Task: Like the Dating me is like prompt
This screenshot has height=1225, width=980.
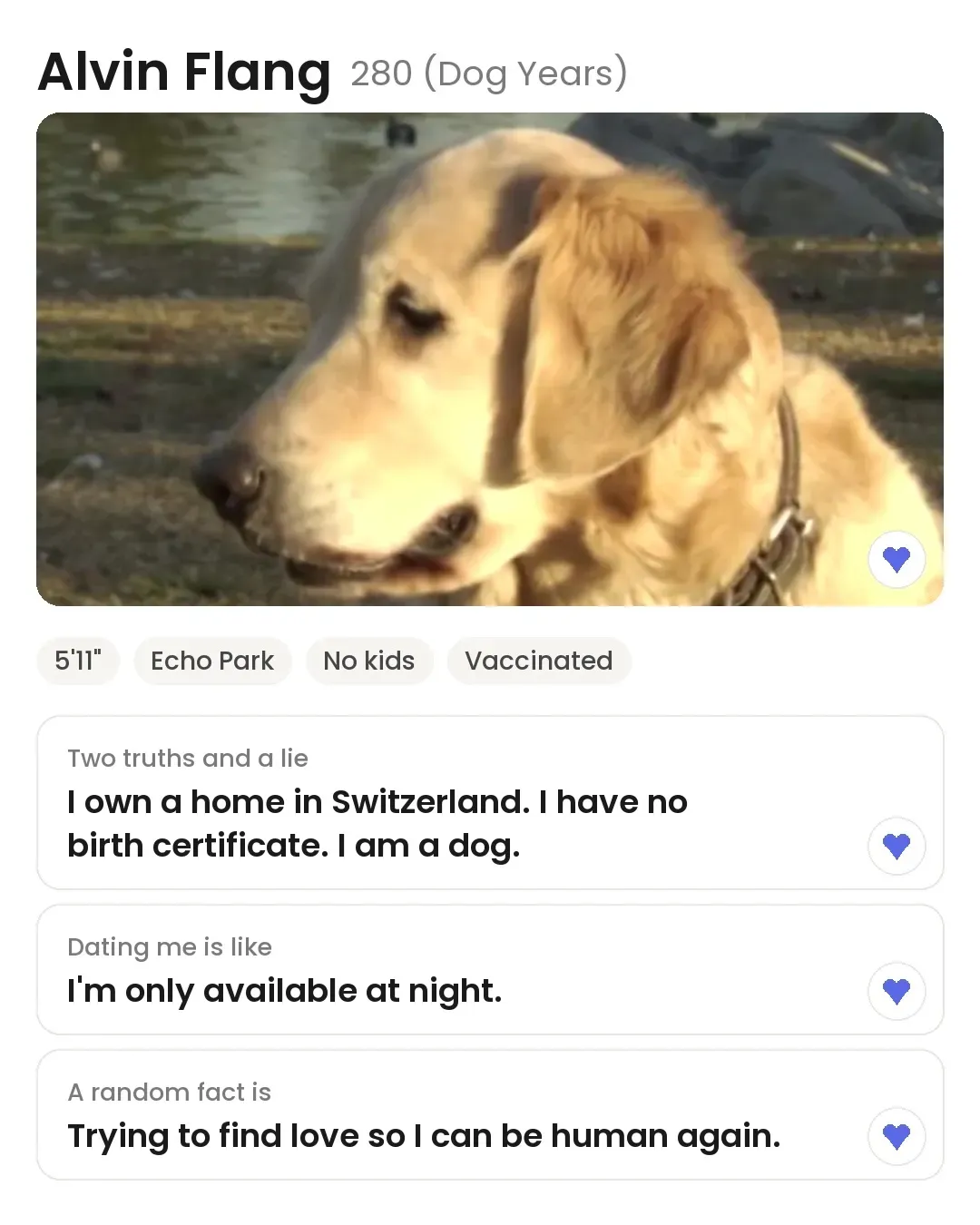Action: click(897, 991)
